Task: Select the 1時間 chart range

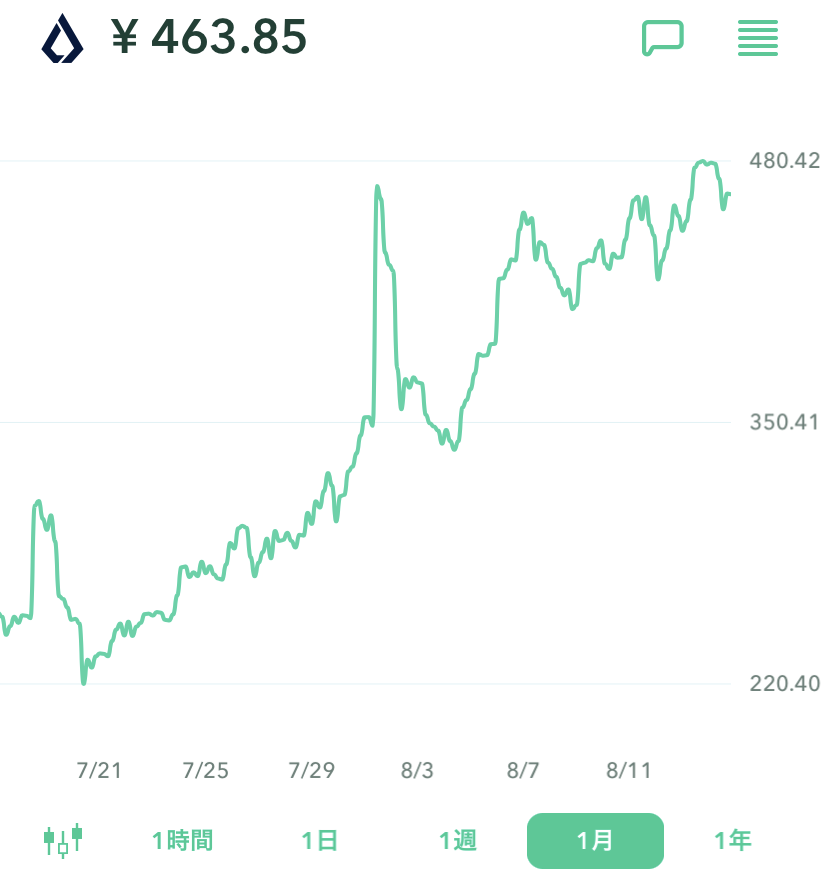Action: pos(182,841)
